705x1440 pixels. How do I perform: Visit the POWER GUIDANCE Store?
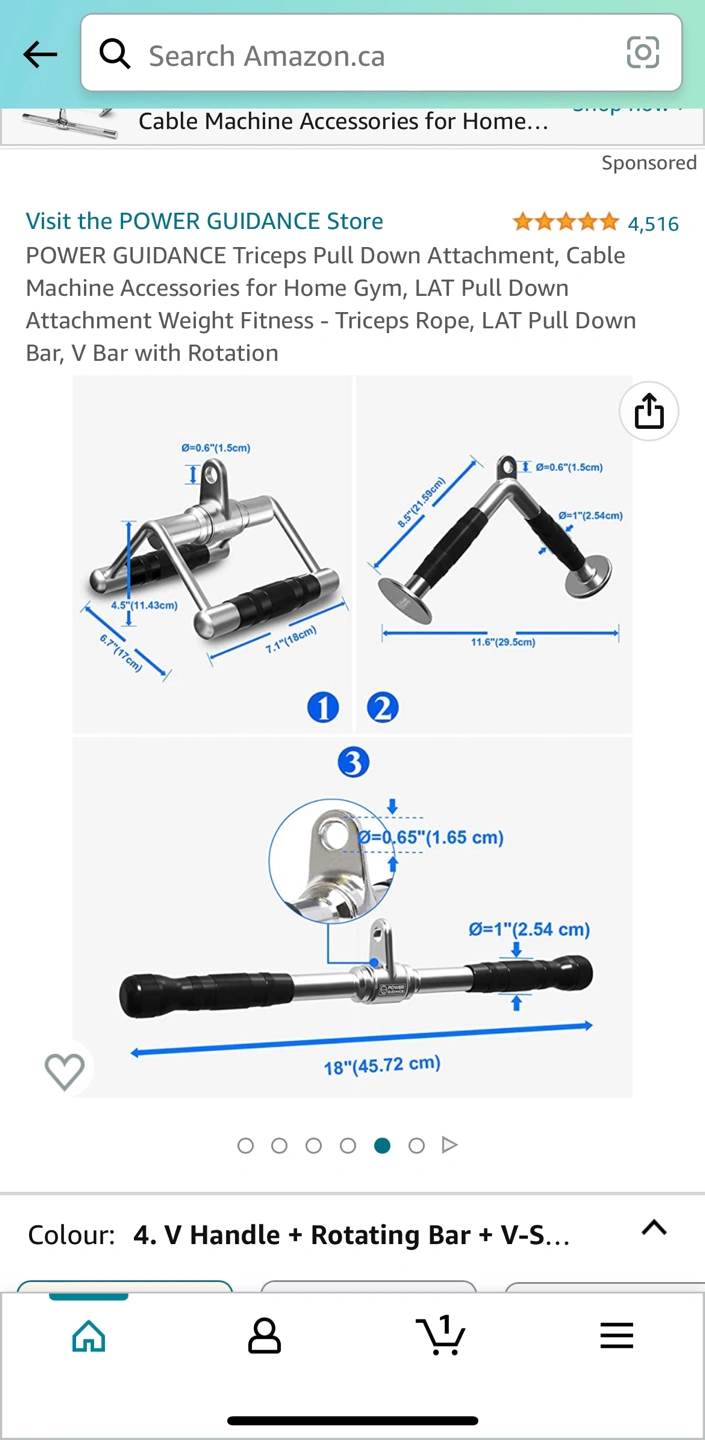coord(204,221)
